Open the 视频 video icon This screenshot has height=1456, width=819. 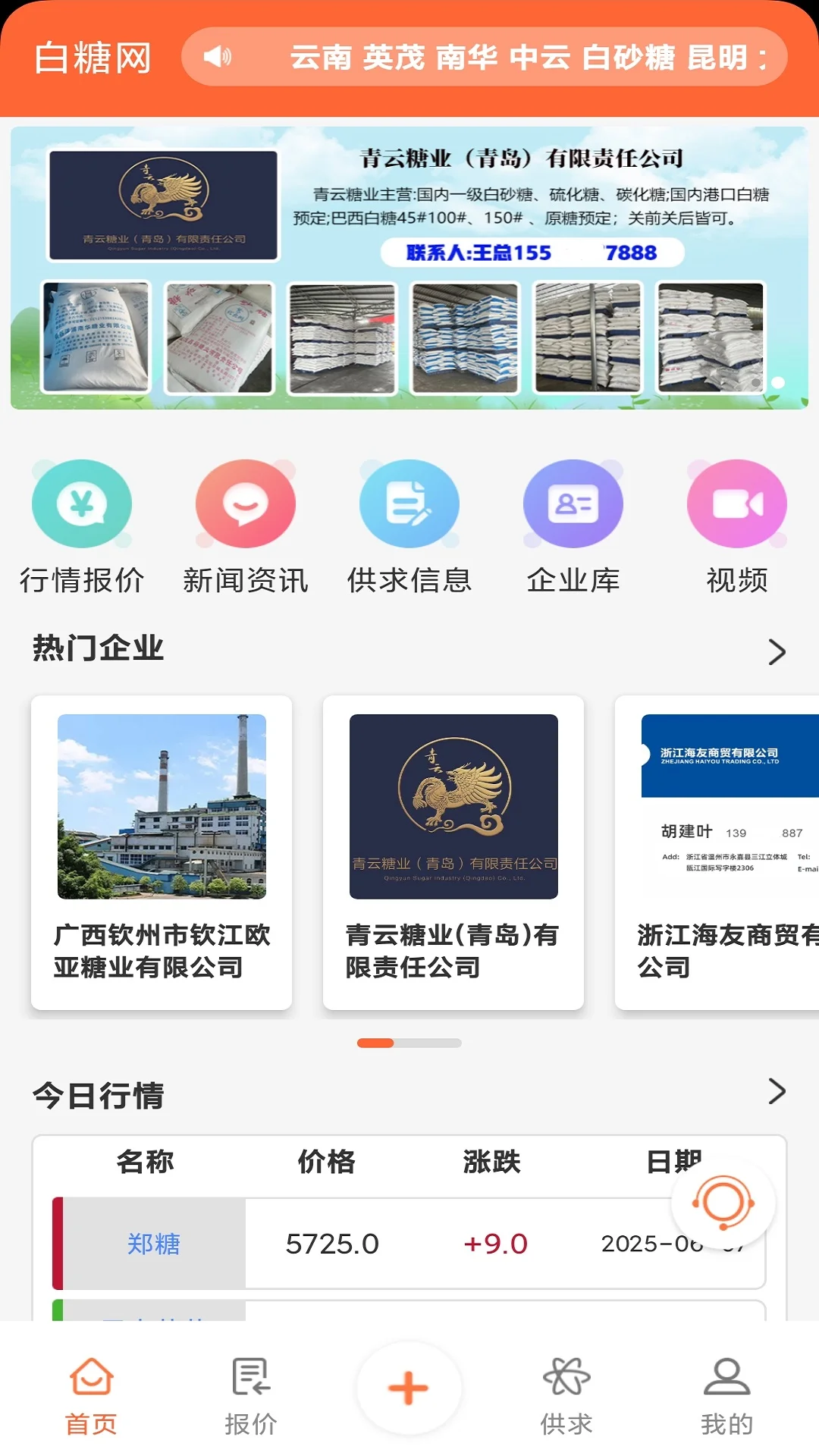(736, 504)
